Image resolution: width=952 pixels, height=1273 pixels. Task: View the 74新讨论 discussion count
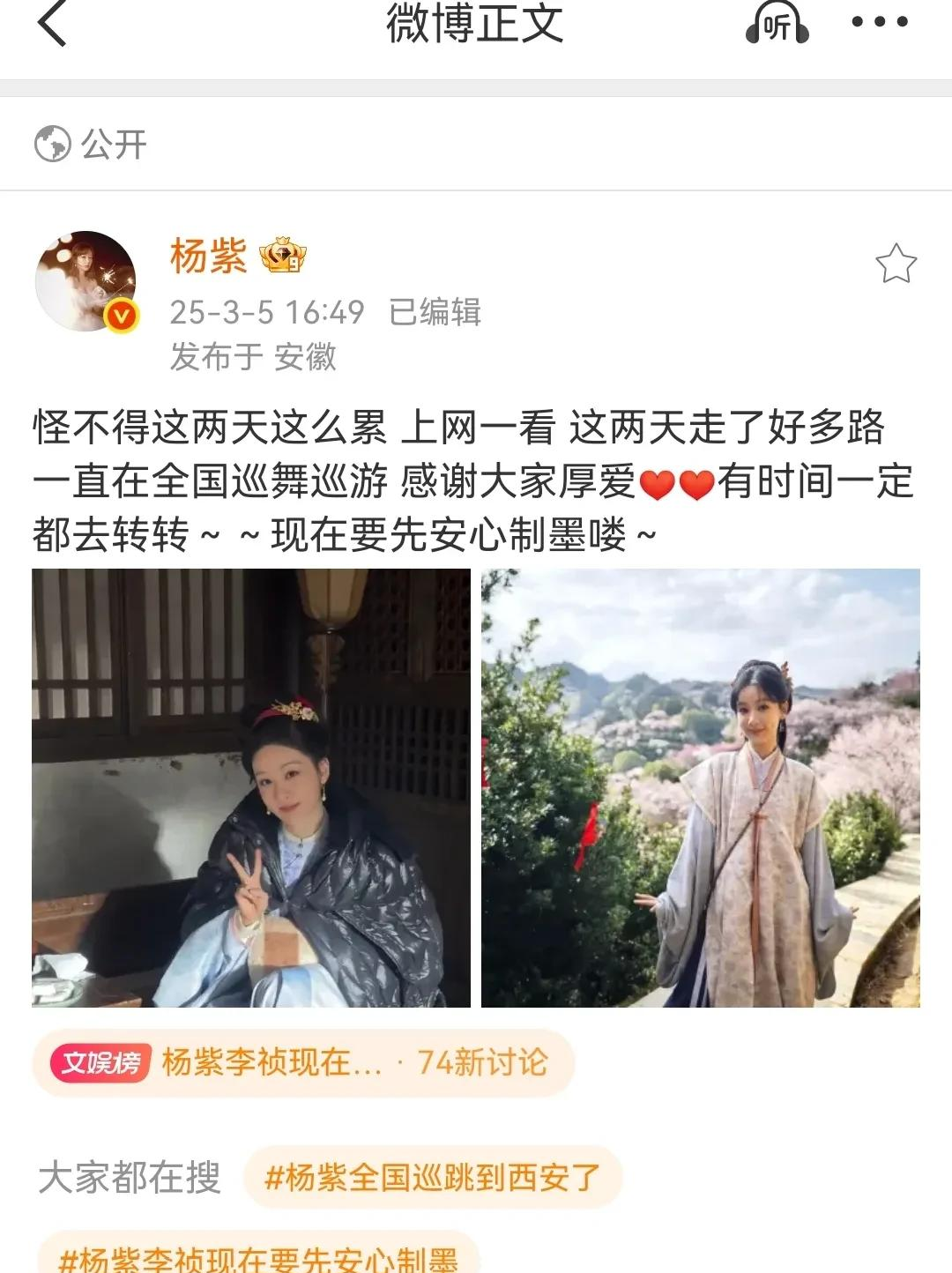tap(480, 1062)
